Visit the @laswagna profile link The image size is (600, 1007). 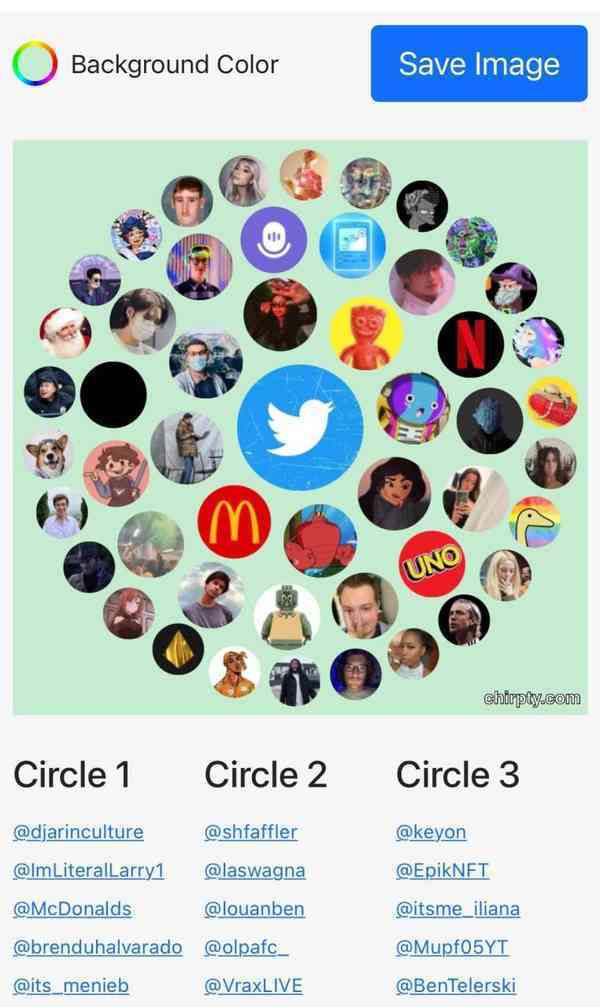(253, 870)
